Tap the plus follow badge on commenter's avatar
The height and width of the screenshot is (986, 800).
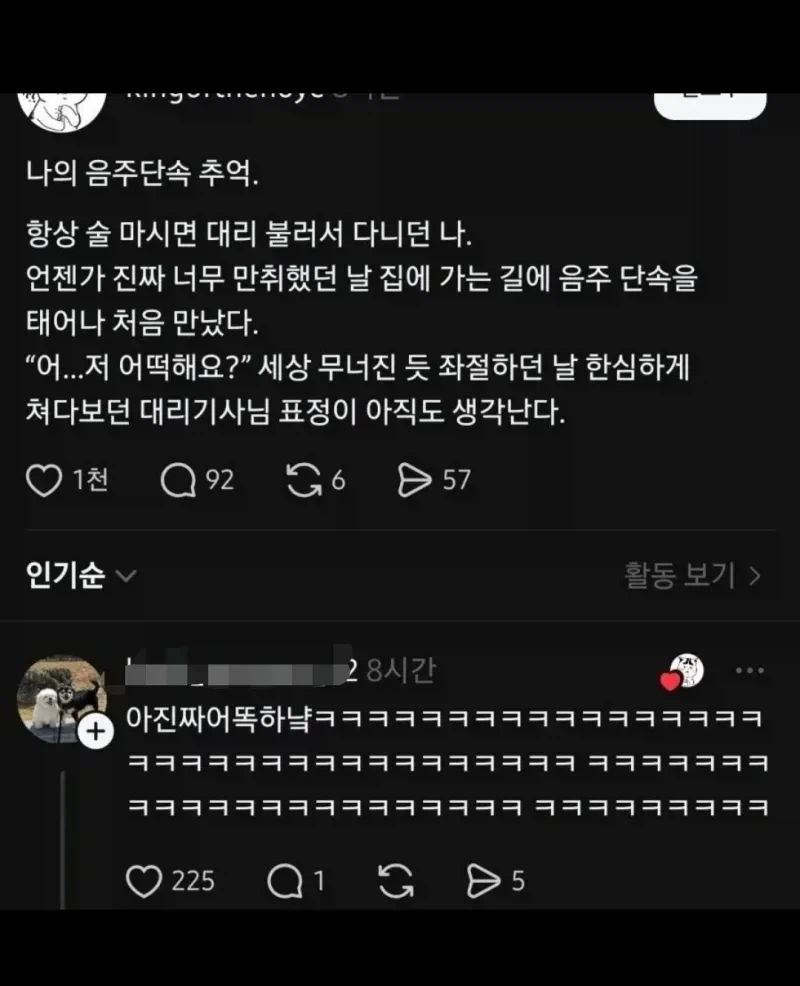[x=96, y=731]
